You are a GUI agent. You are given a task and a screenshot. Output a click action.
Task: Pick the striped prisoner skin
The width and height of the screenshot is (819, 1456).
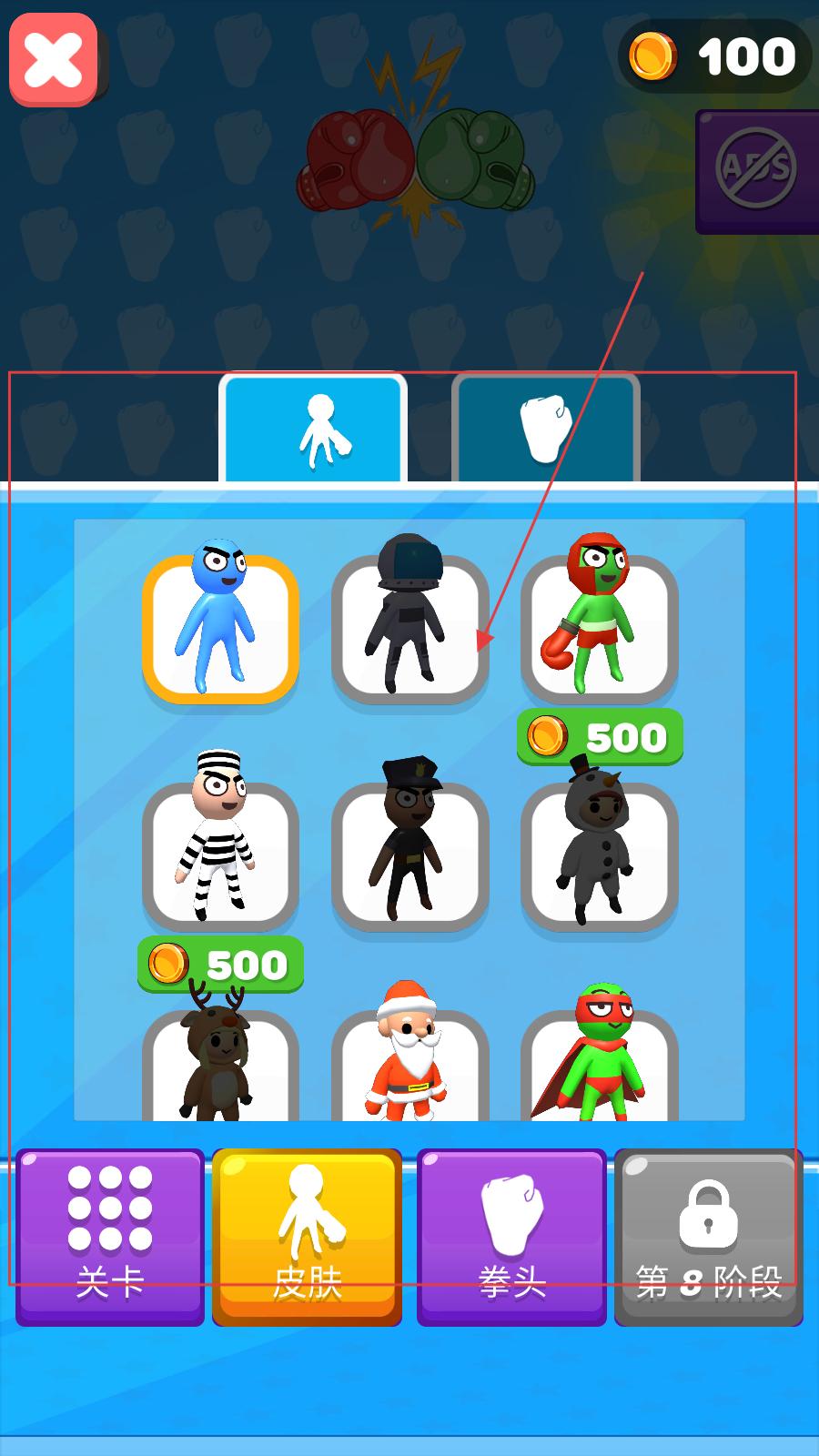click(x=221, y=855)
